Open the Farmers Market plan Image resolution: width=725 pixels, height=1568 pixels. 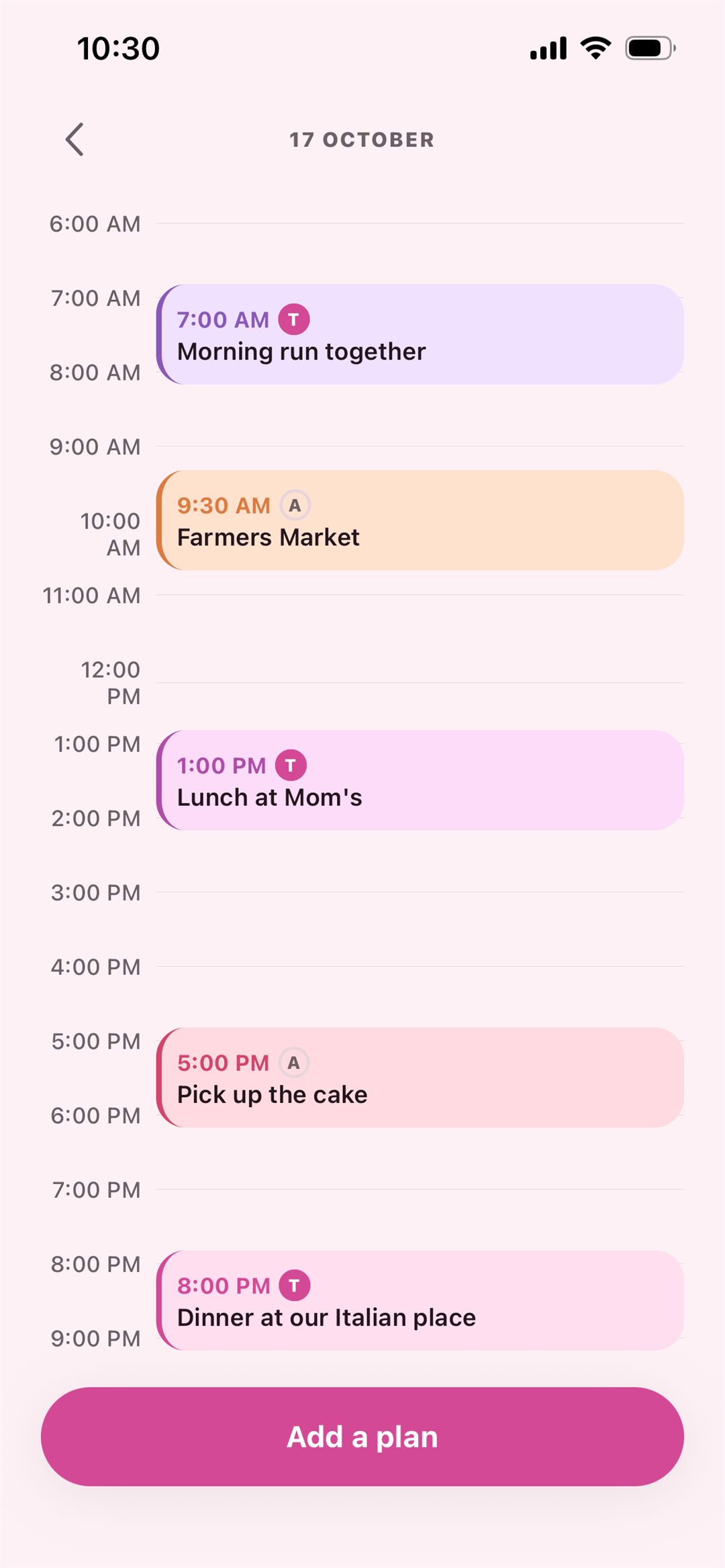pos(420,520)
